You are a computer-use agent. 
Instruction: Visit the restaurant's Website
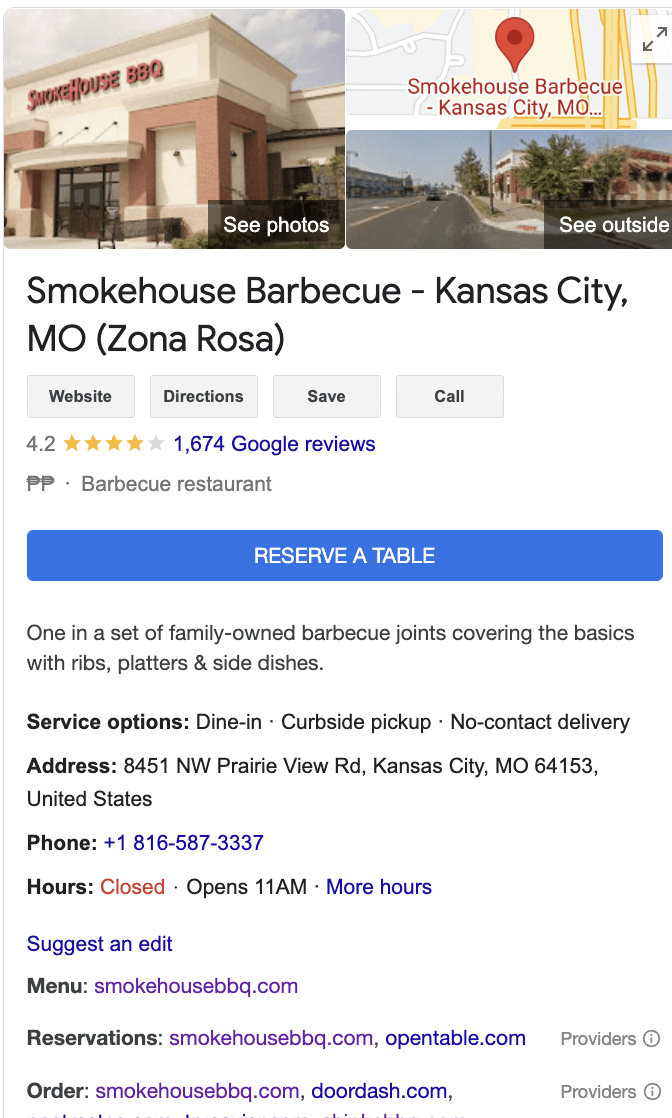(x=80, y=396)
